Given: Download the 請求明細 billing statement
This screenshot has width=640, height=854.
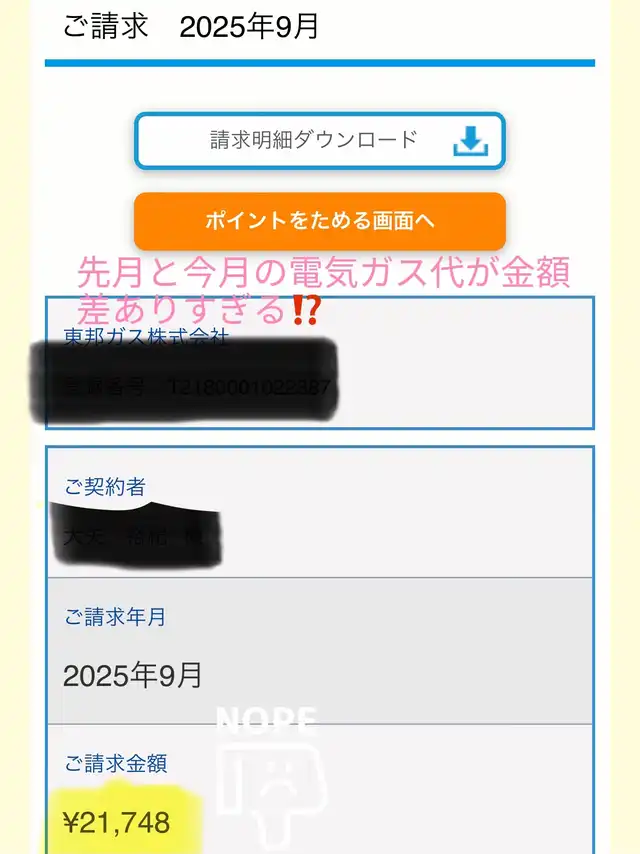Looking at the screenshot, I should [320, 141].
